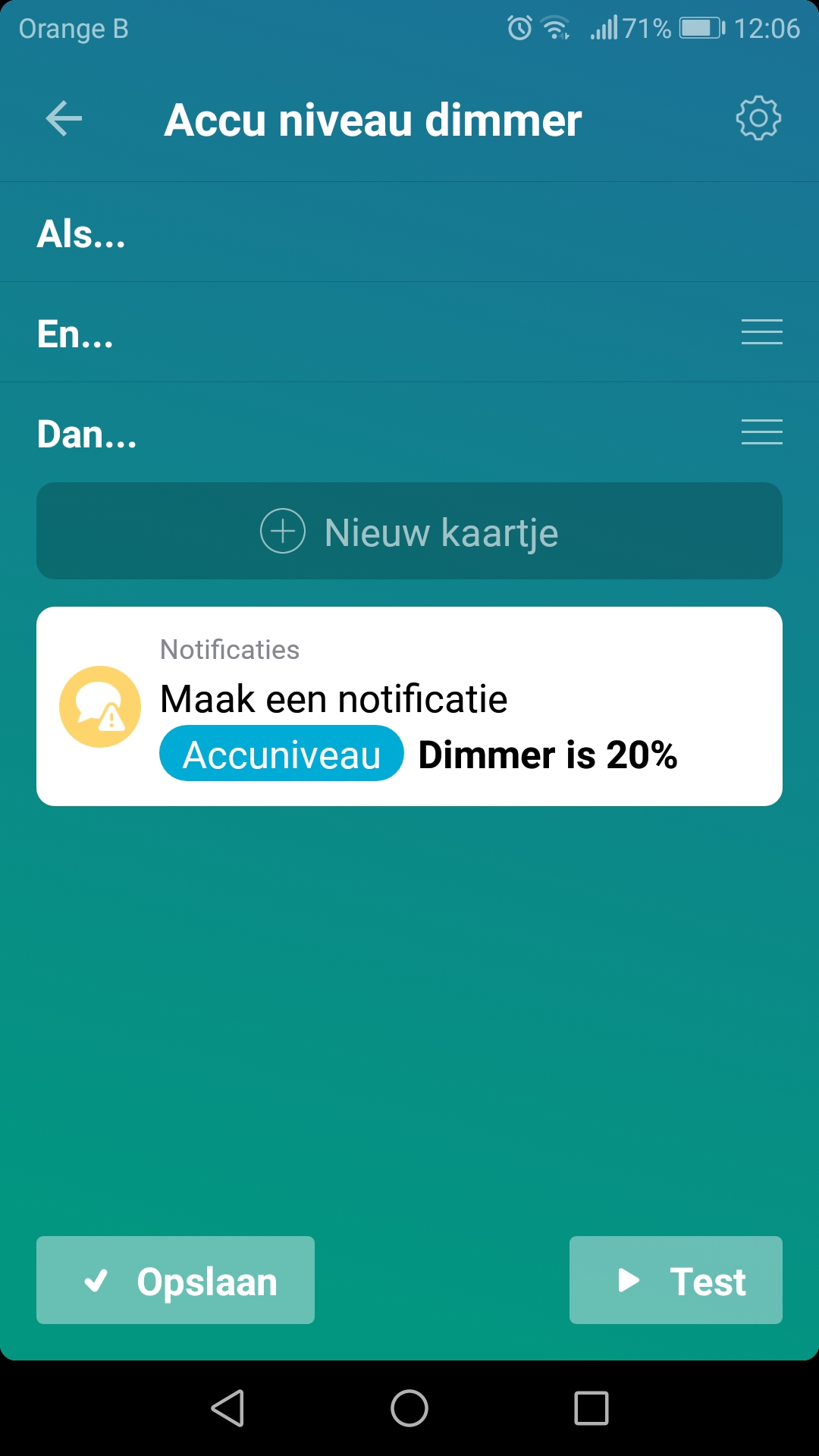Go back using the top-left arrow
Screen dimensions: 819x1456
(64, 119)
